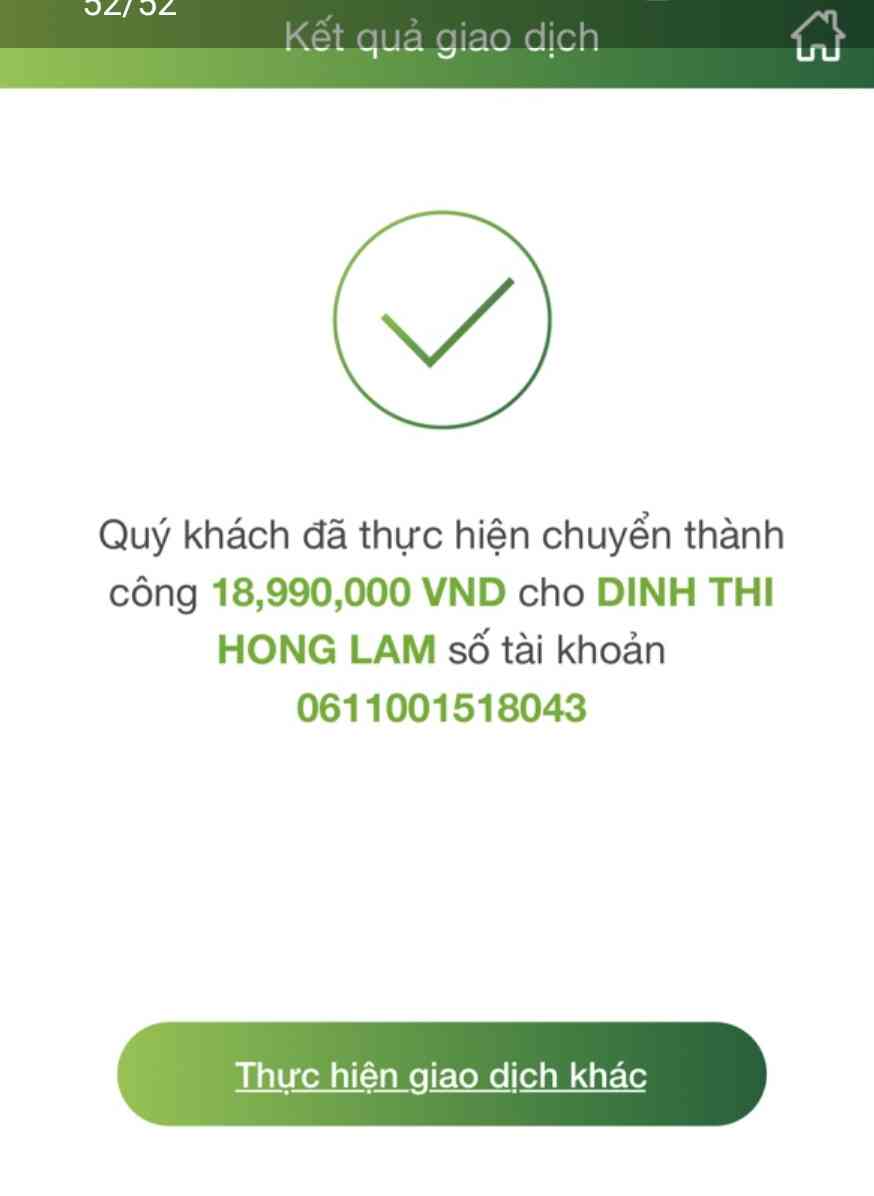Screen dimensions: 874x1196
Task: Go to home via the house icon
Action: tap(817, 37)
